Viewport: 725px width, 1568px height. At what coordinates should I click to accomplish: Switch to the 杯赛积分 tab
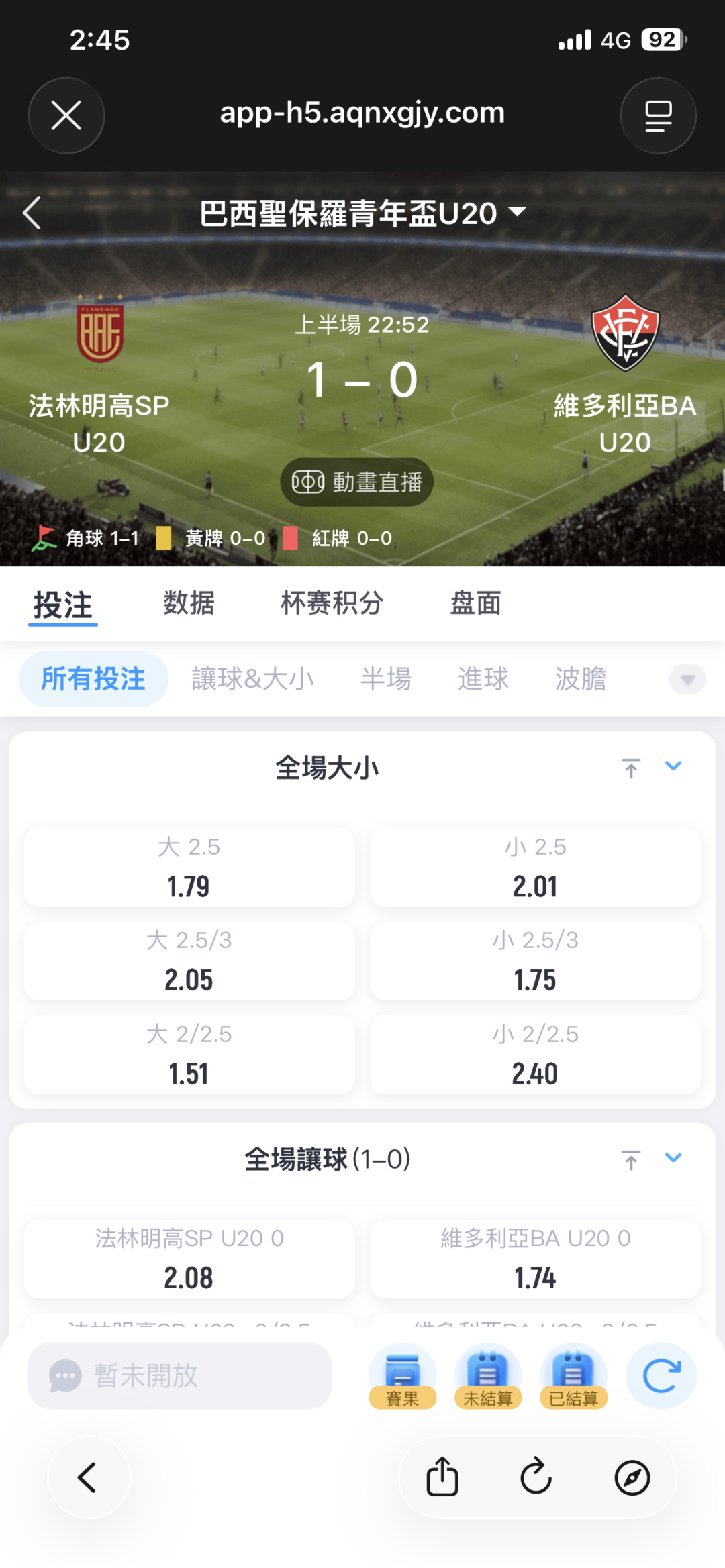332,603
